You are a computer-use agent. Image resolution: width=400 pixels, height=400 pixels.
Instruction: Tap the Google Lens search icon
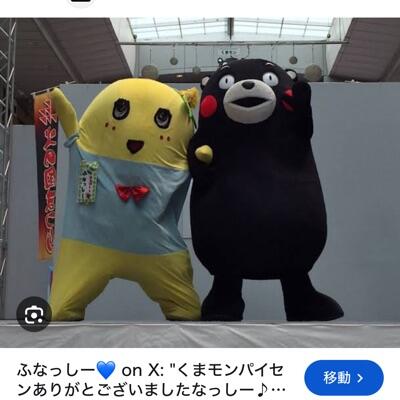(x=34, y=314)
